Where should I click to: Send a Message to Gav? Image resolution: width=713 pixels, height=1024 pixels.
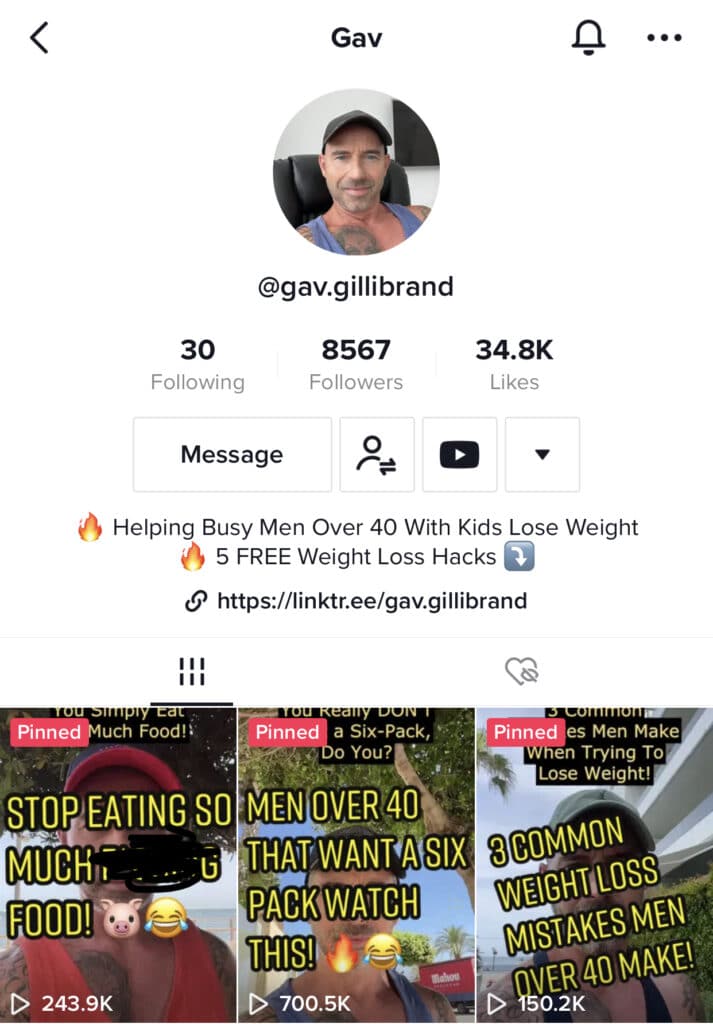pyautogui.click(x=232, y=455)
